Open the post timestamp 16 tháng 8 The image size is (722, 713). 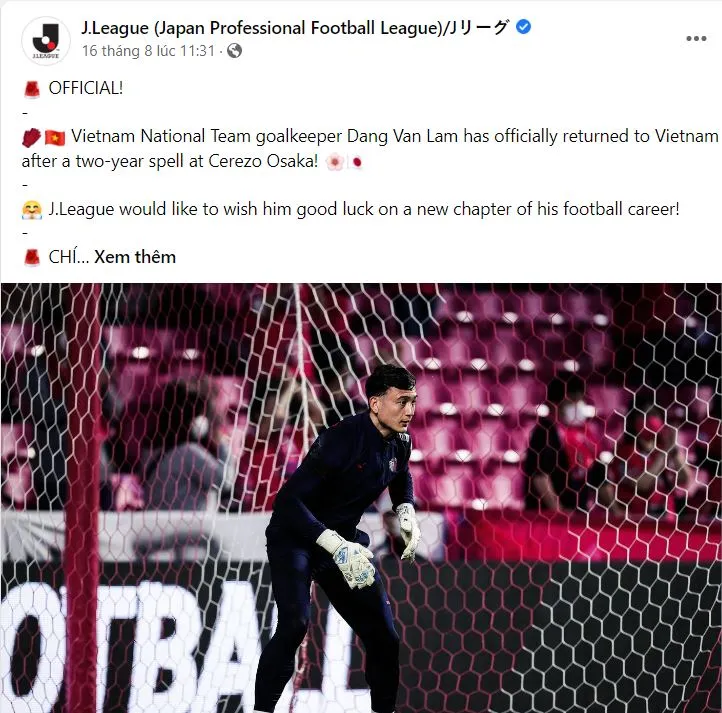[x=148, y=50]
